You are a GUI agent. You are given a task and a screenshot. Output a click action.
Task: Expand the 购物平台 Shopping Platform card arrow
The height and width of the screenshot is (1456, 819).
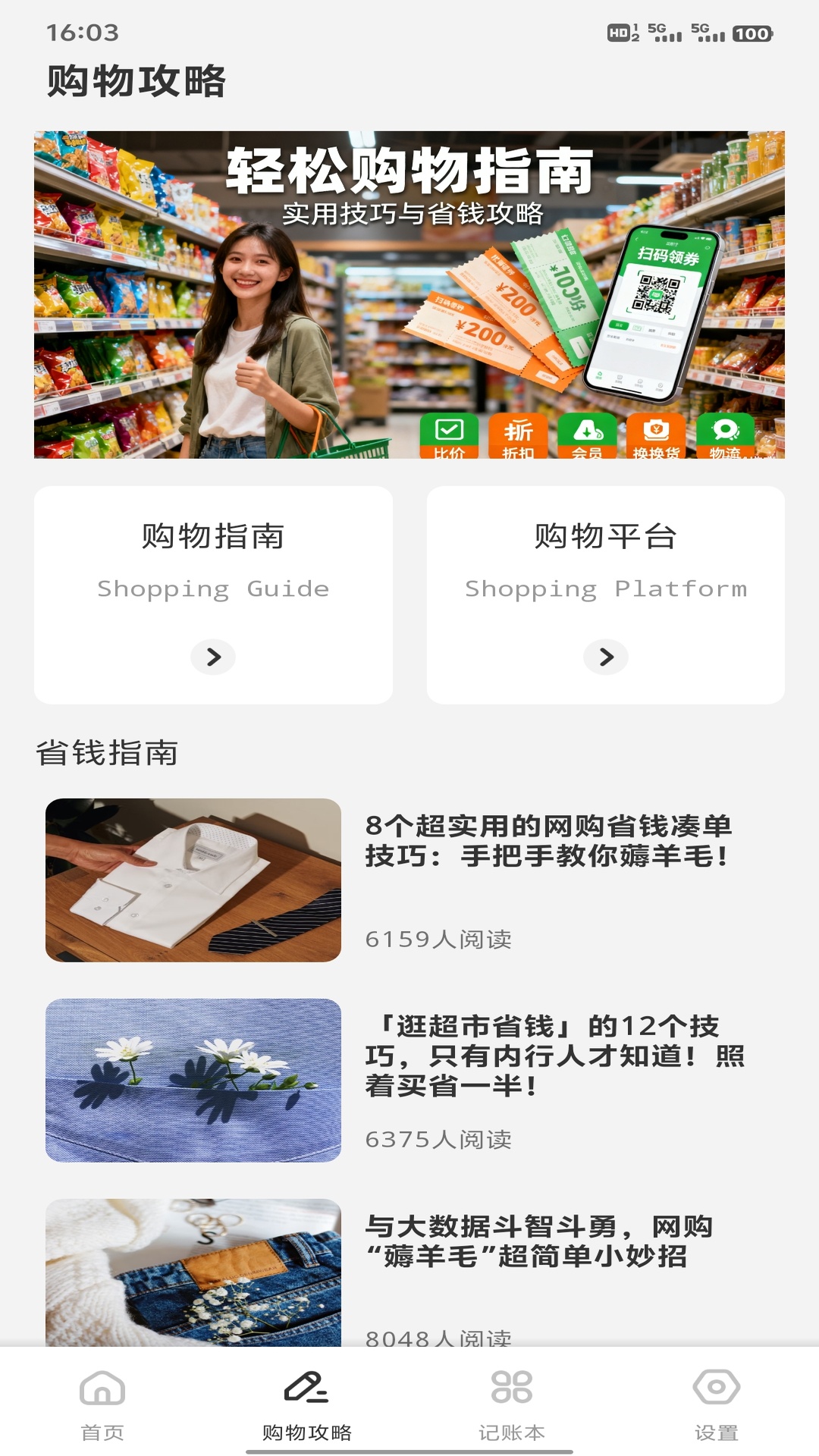tap(606, 658)
